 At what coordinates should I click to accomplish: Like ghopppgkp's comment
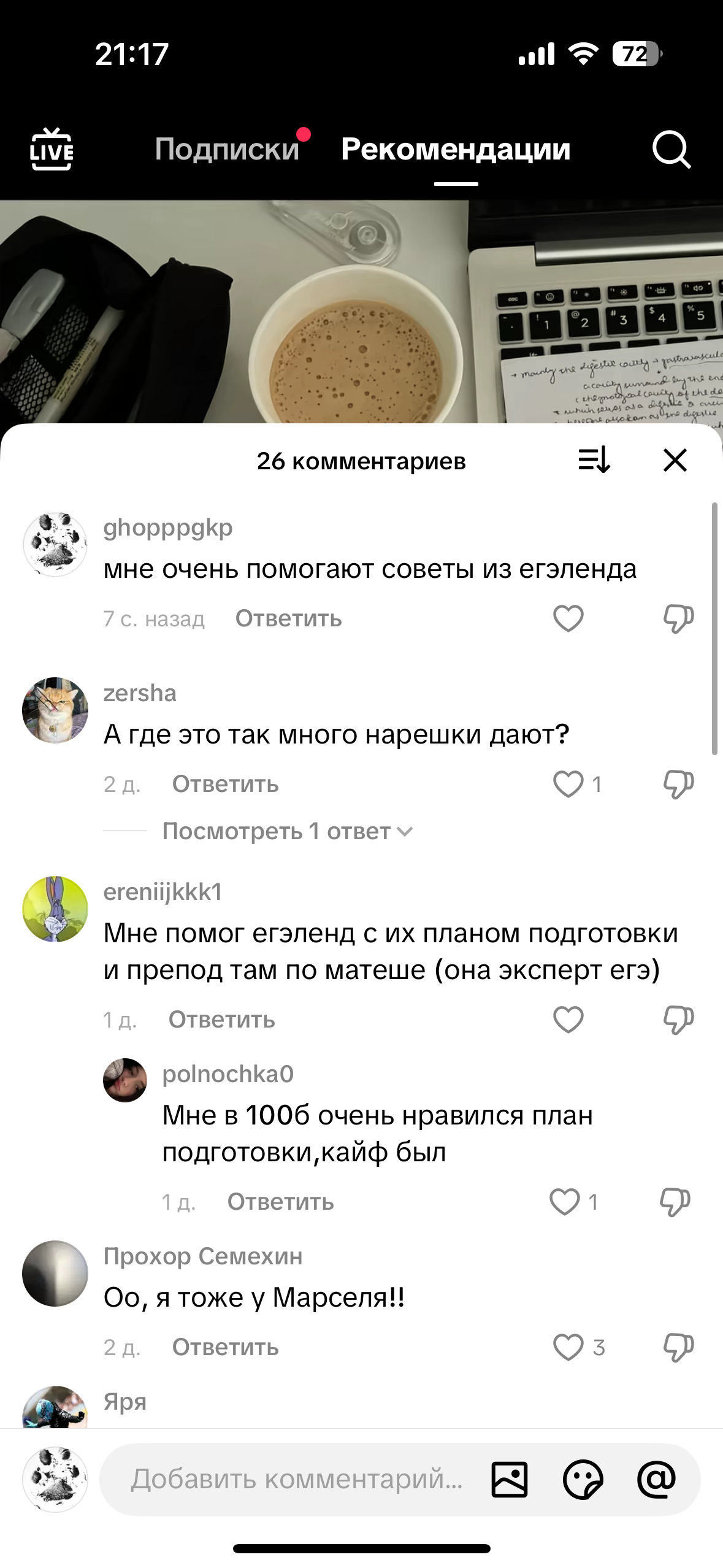pyautogui.click(x=568, y=618)
